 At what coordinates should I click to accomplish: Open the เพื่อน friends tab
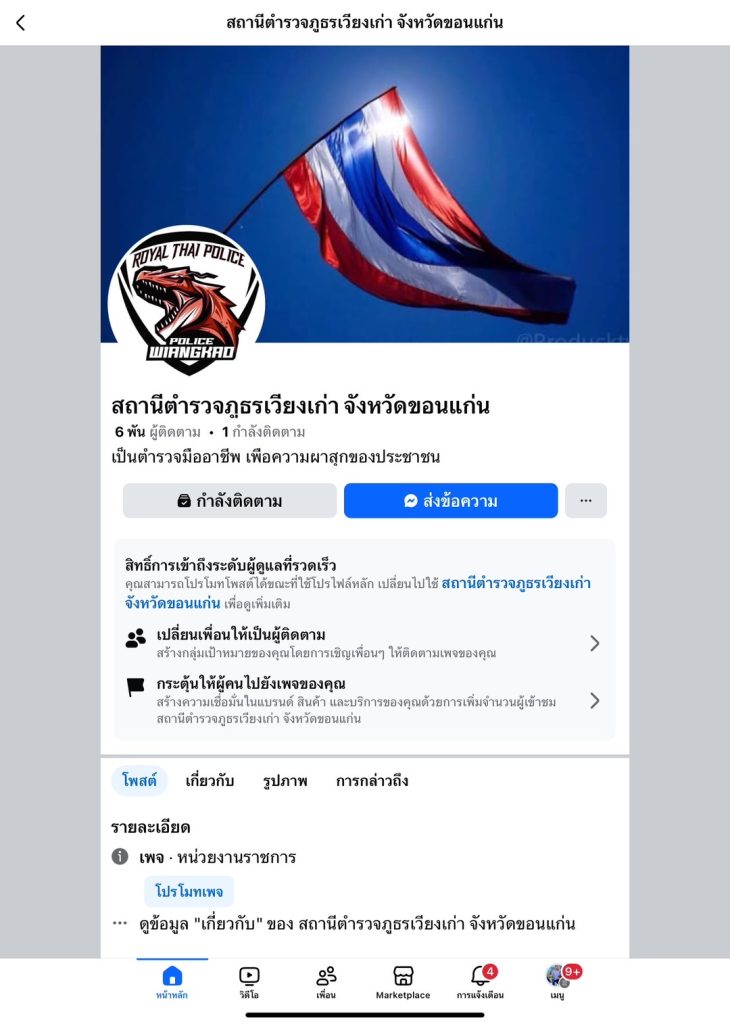326,983
